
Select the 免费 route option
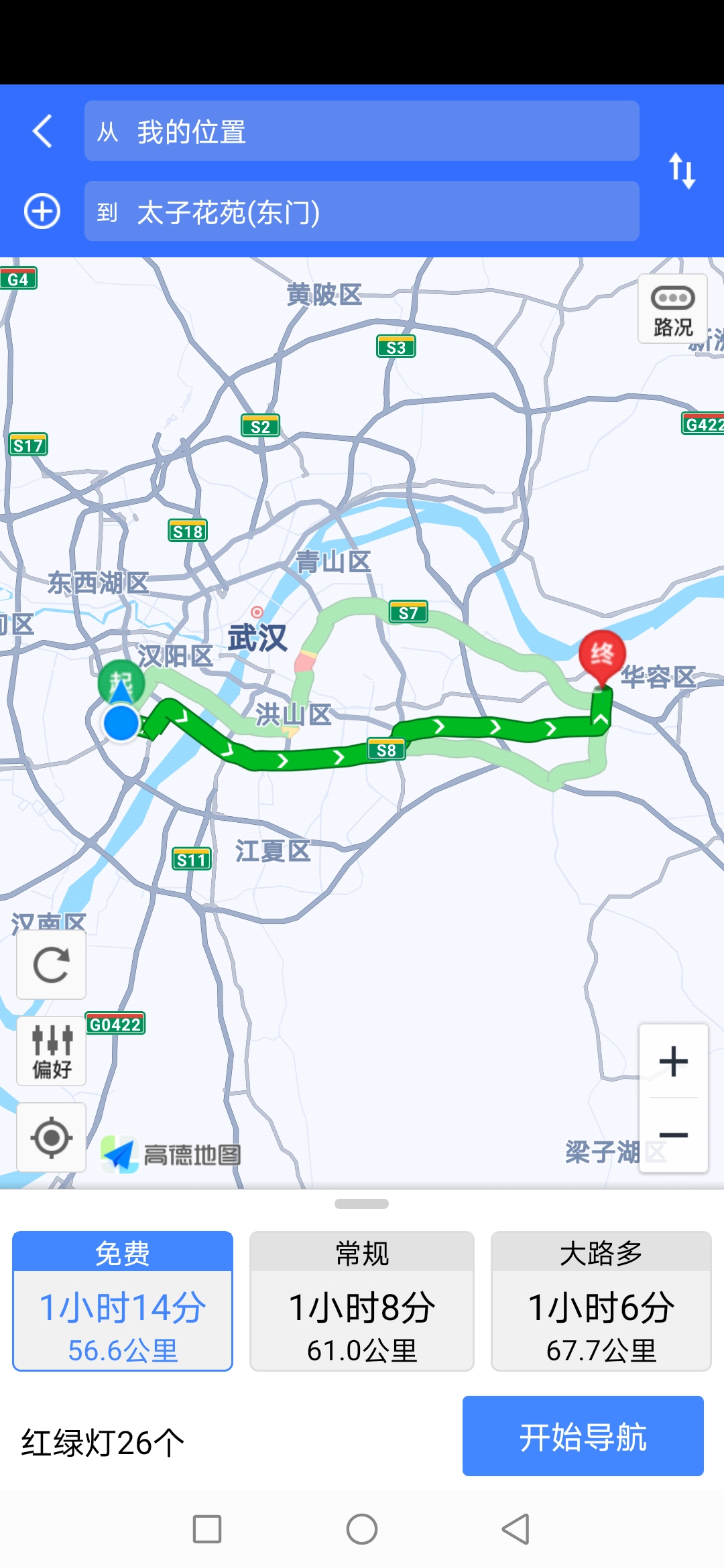point(123,1301)
